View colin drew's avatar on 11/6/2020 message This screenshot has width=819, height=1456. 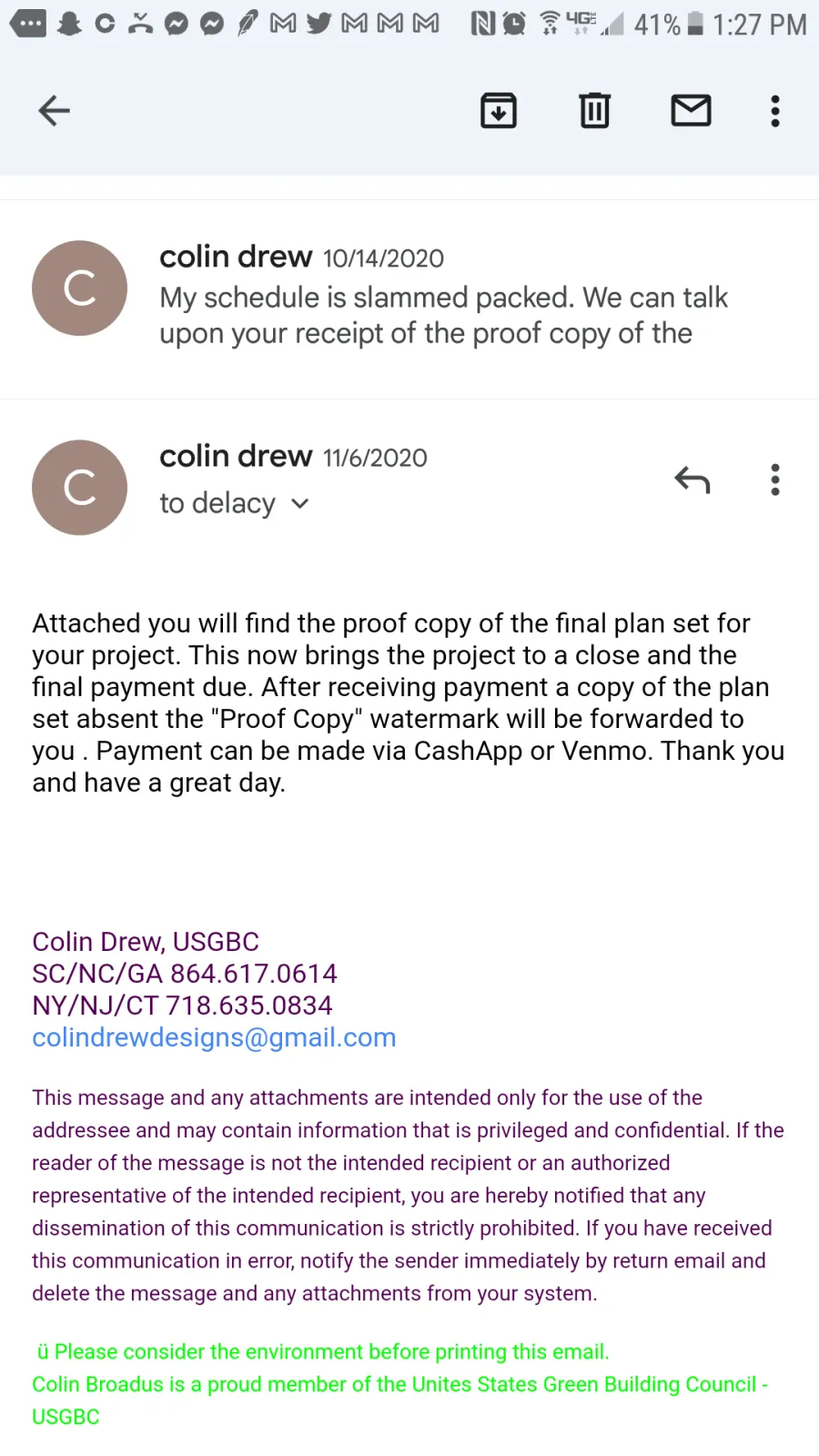(80, 488)
